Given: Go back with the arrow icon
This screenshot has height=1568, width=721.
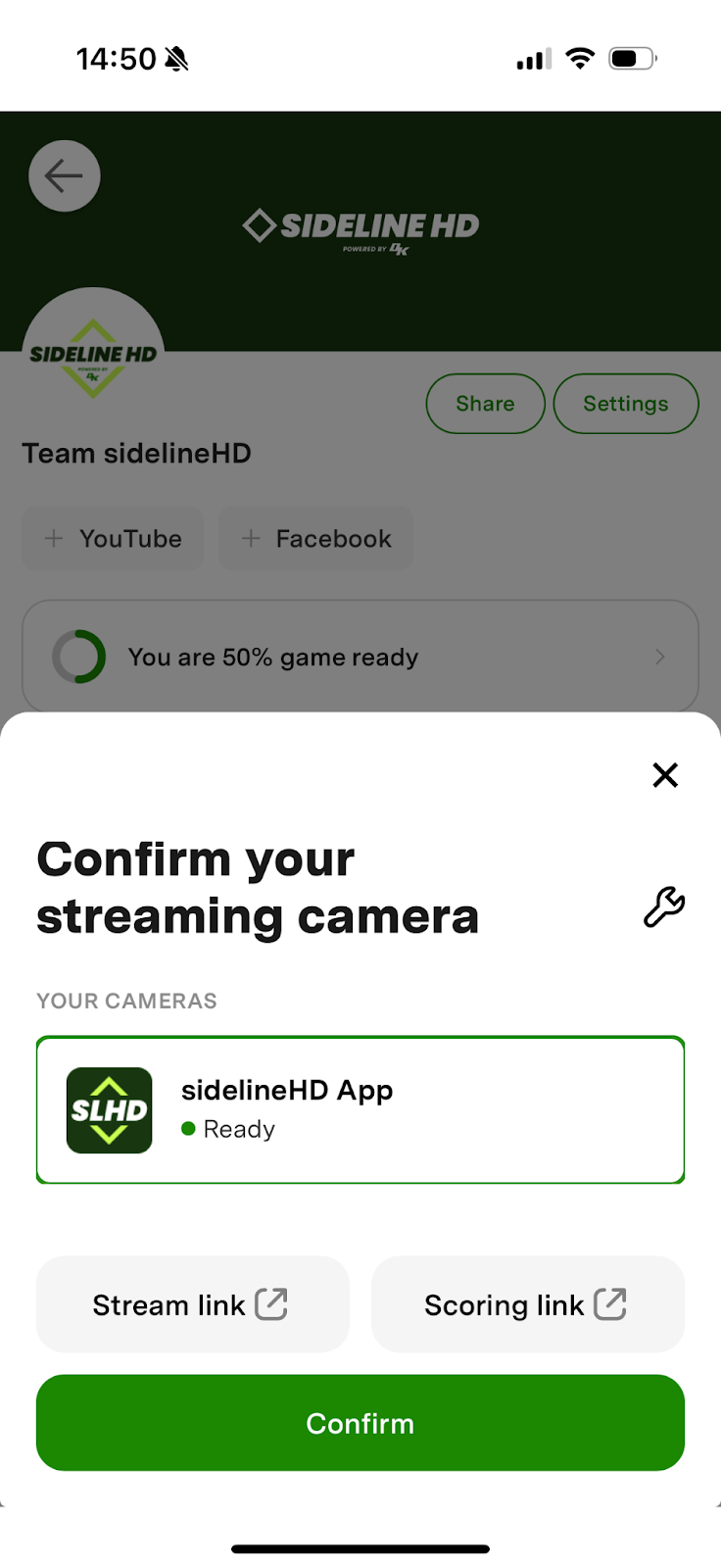Looking at the screenshot, I should pos(65,176).
